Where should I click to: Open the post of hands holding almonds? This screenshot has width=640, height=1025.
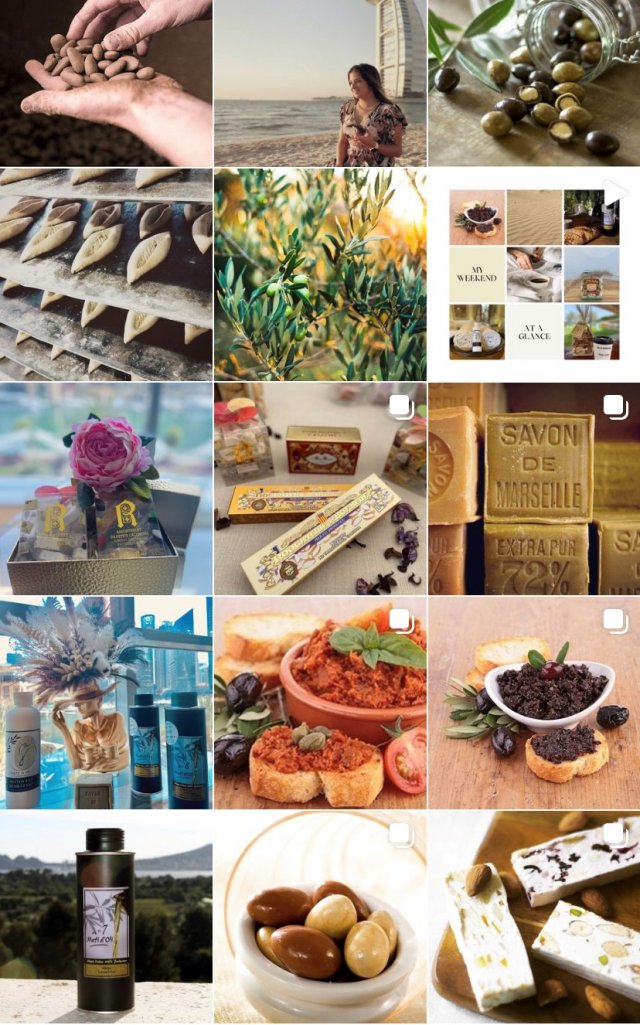click(x=106, y=82)
